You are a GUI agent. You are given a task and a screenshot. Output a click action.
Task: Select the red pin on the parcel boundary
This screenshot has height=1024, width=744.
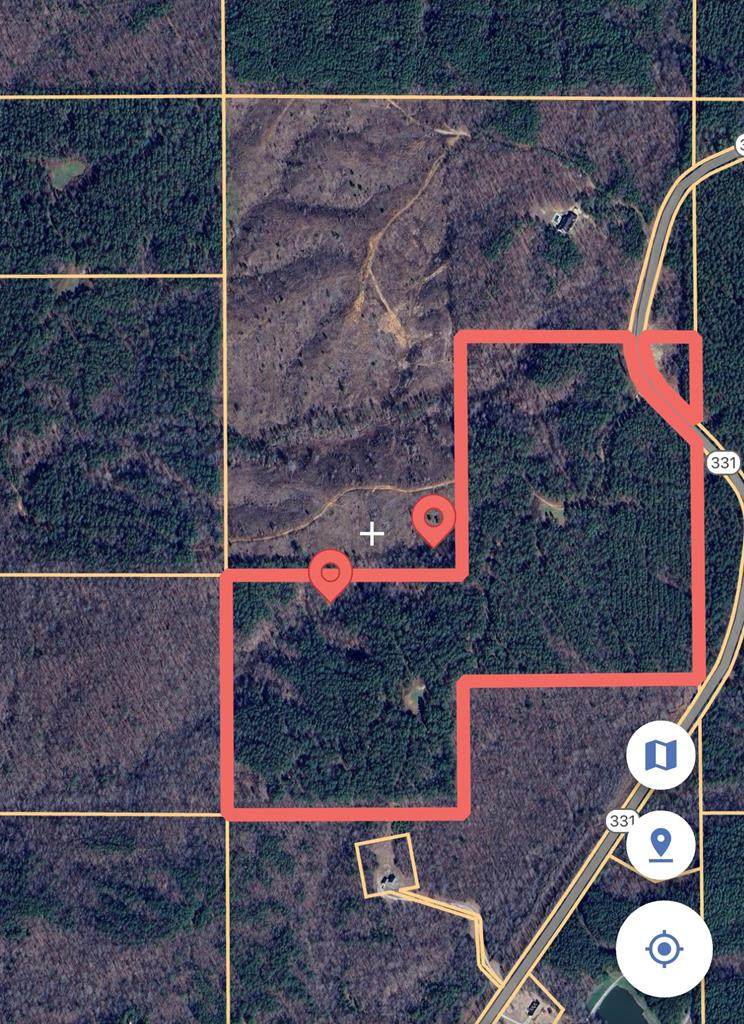point(330,573)
